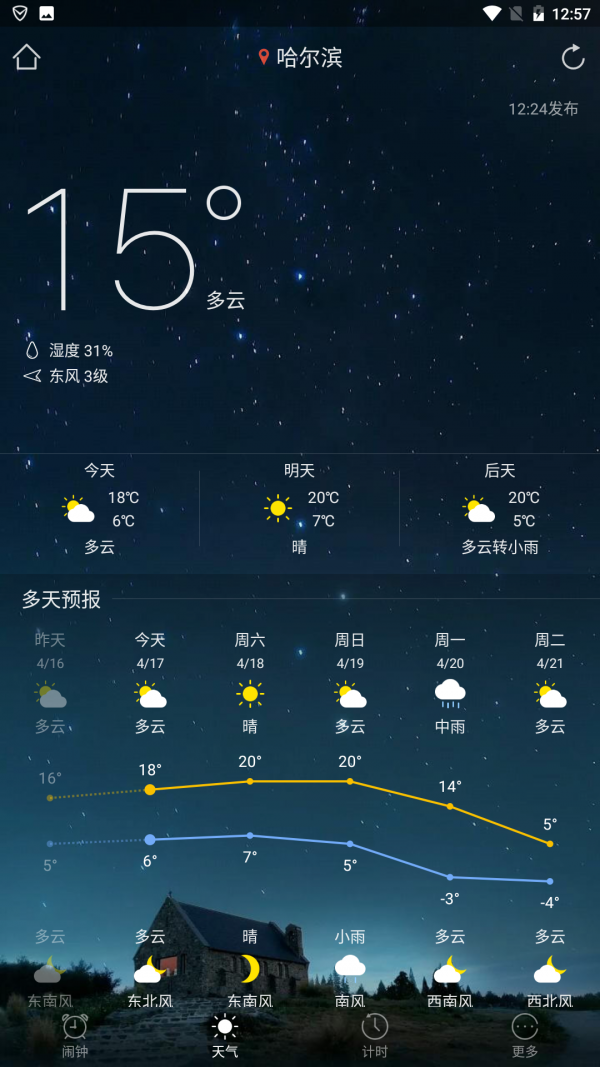Screen dimensions: 600x1067
Task: Tap the home icon
Action: click(x=26, y=57)
